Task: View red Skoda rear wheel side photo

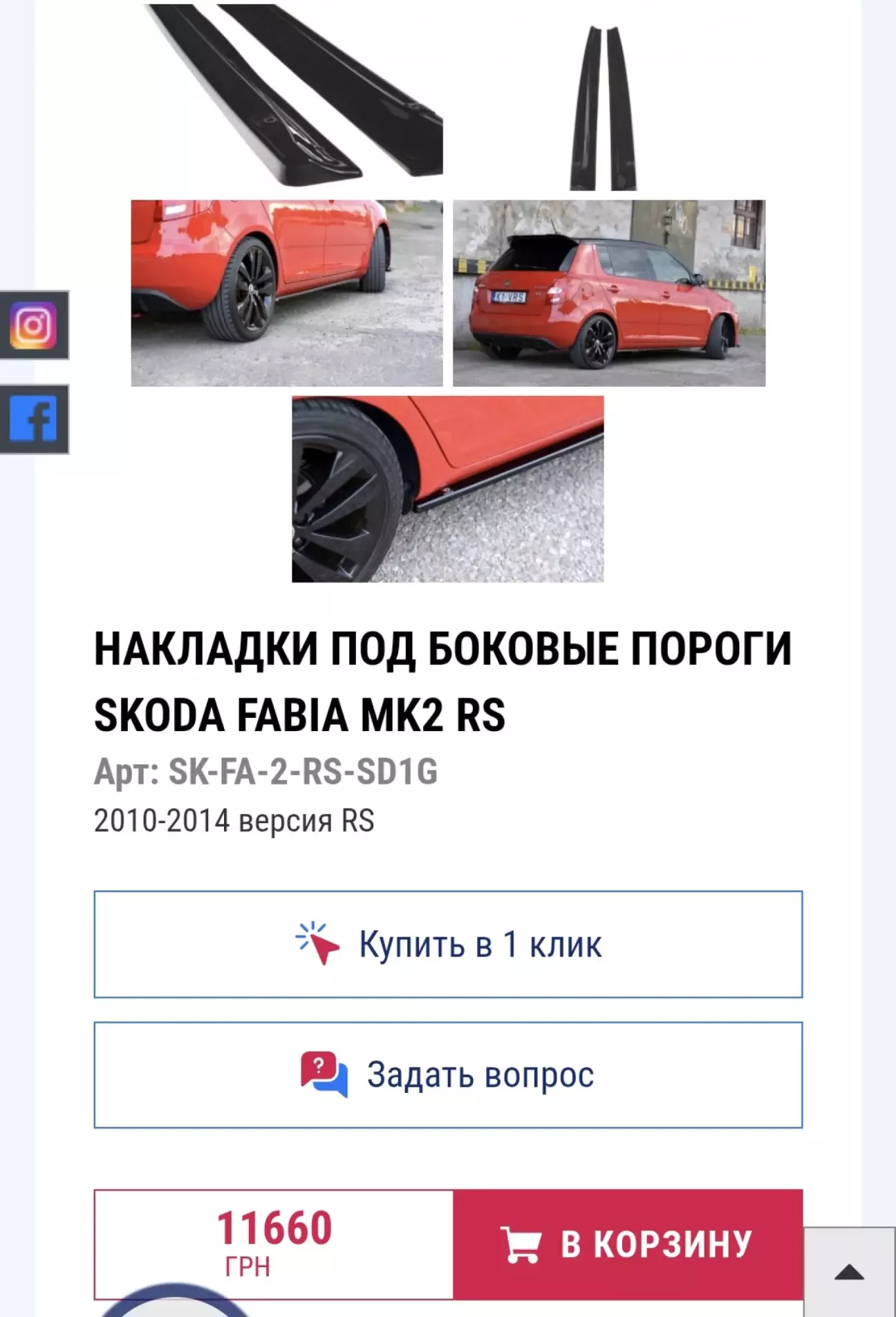Action: [x=286, y=293]
